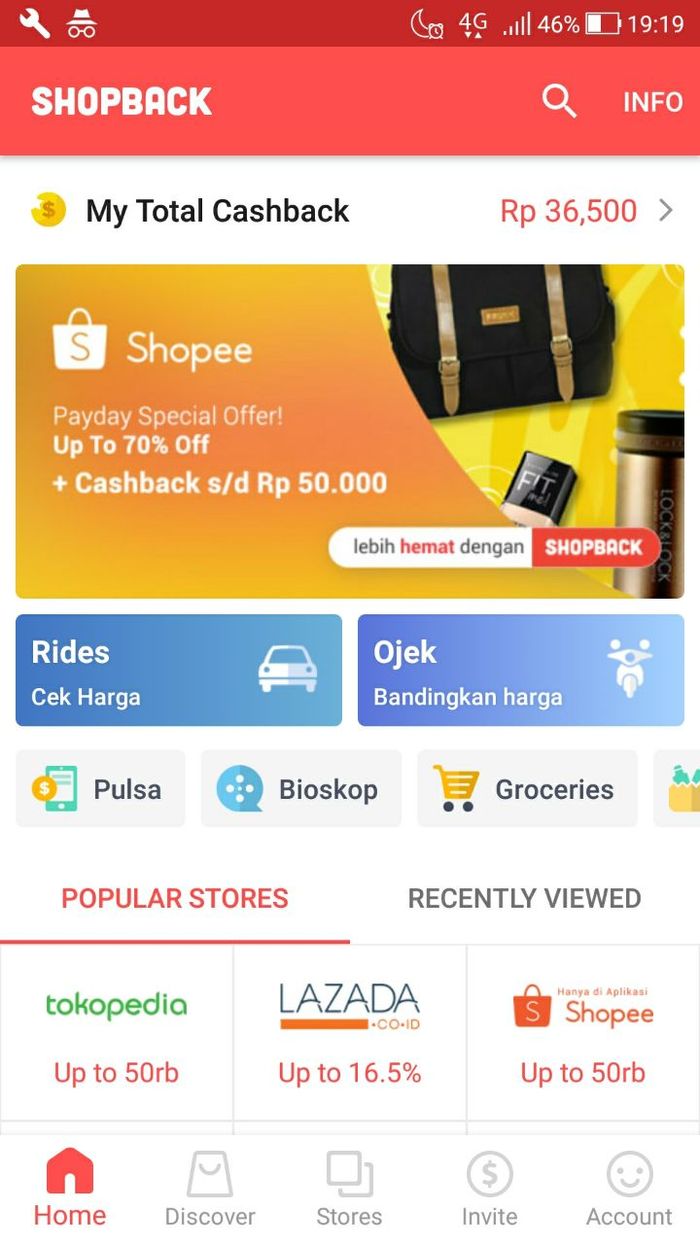Open My Total Cashback details
The width and height of the screenshot is (700, 1244).
350,211
